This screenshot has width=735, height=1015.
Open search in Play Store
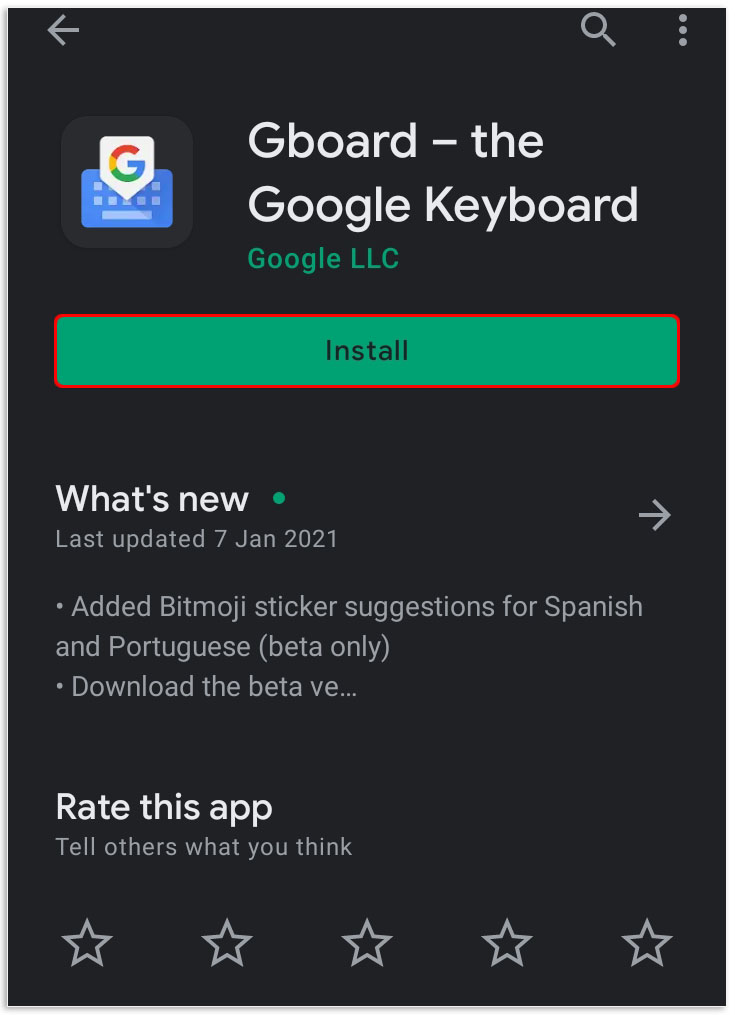click(598, 31)
